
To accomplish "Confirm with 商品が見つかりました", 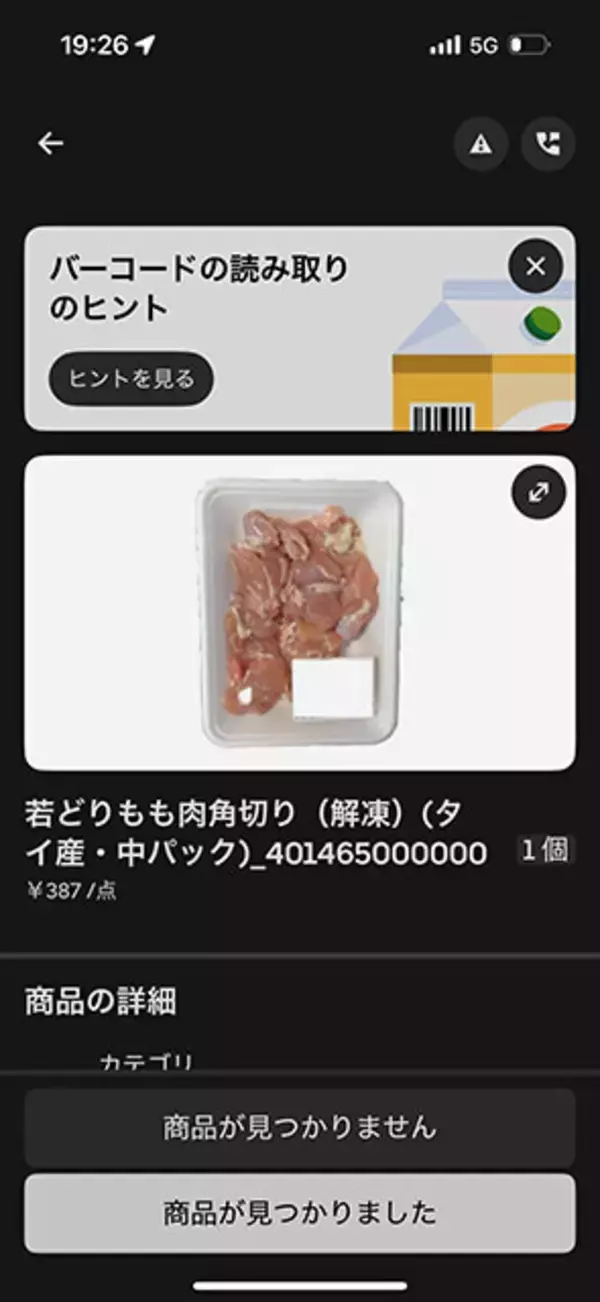I will click(300, 1213).
